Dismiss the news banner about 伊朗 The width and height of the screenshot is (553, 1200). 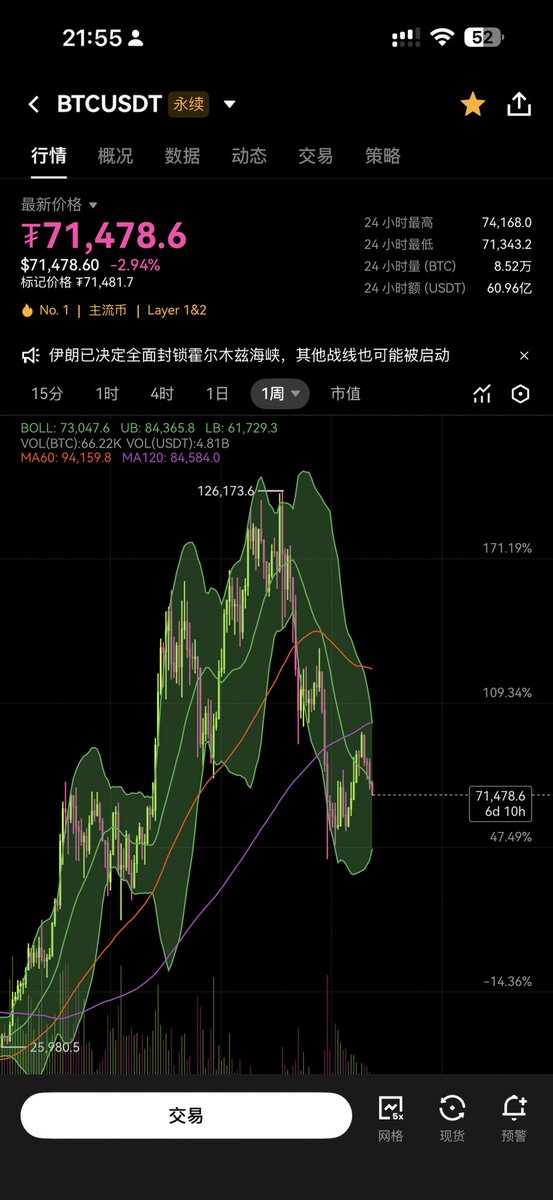coord(524,355)
